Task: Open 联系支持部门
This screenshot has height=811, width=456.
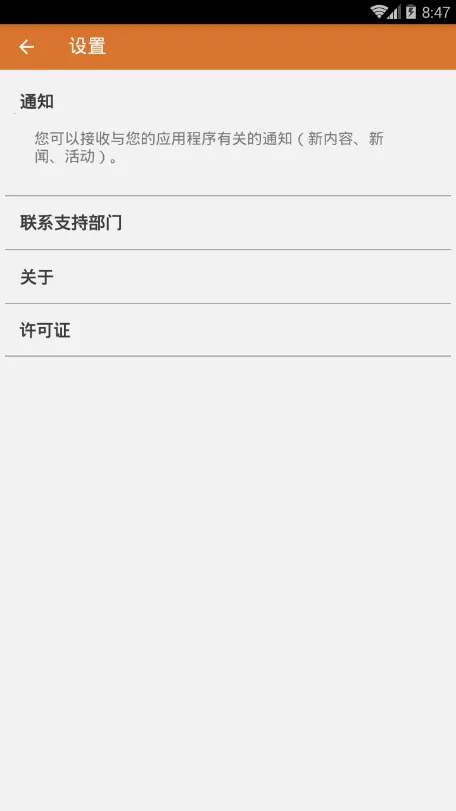Action: pyautogui.click(x=228, y=223)
